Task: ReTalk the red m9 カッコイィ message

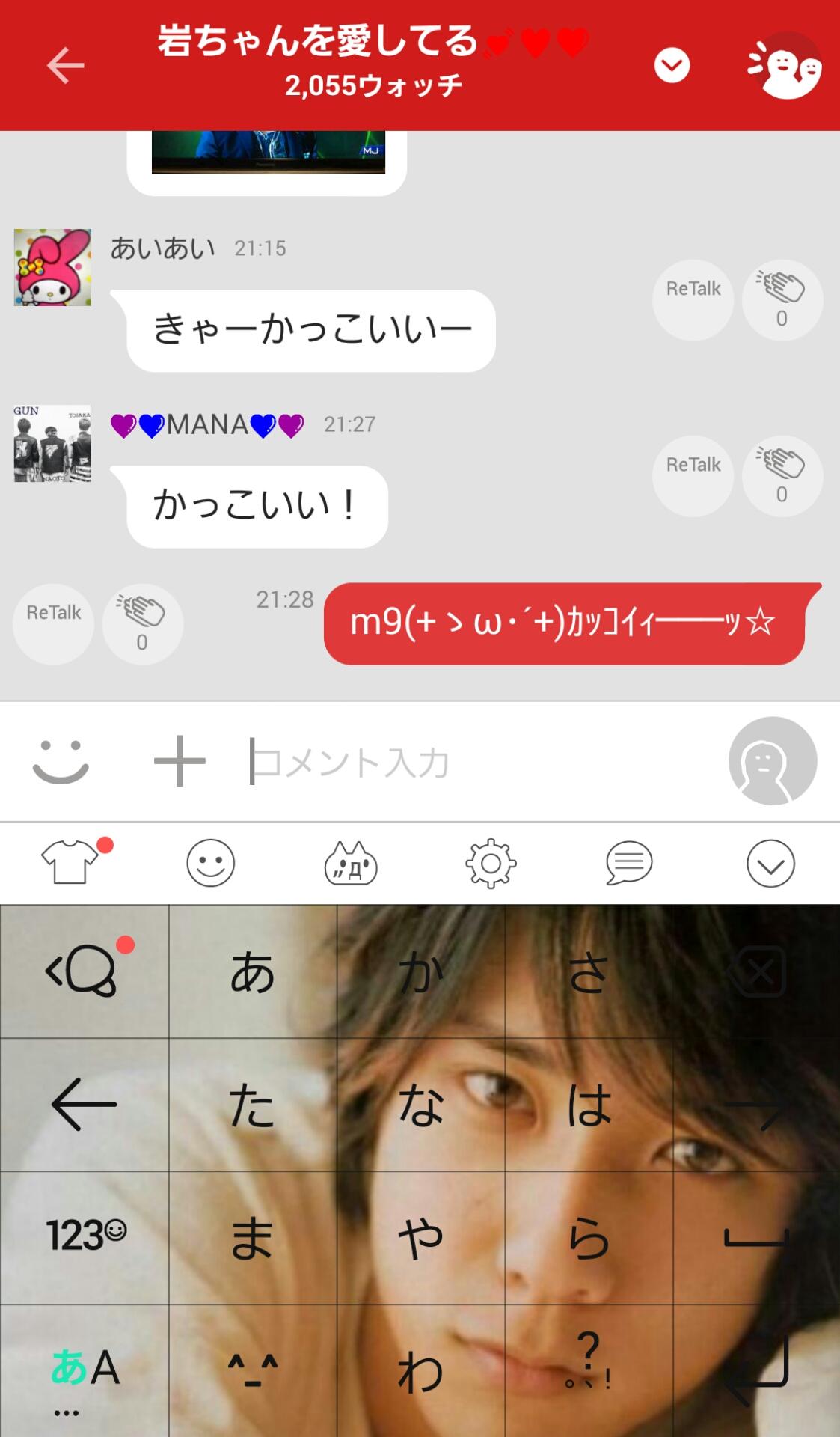Action: (53, 623)
